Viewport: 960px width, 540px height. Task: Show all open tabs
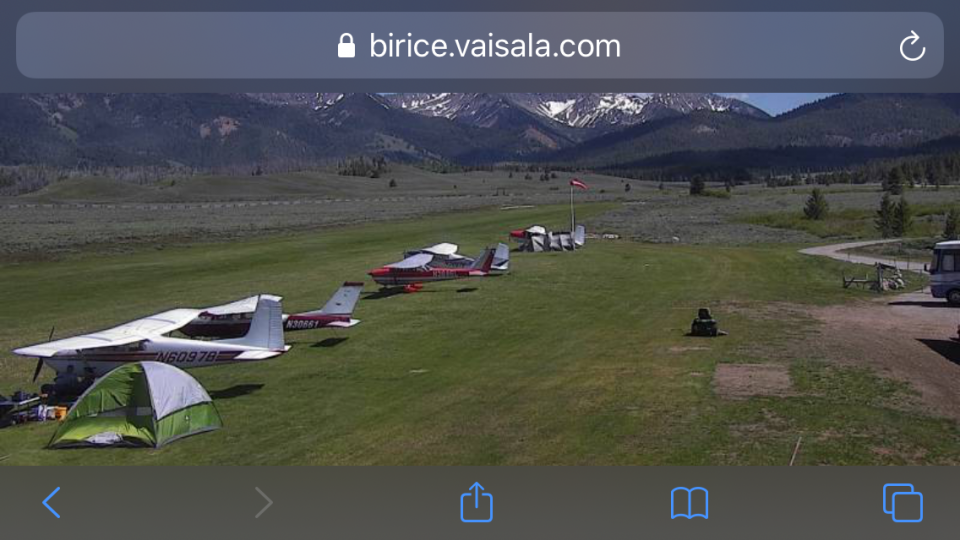click(x=902, y=502)
